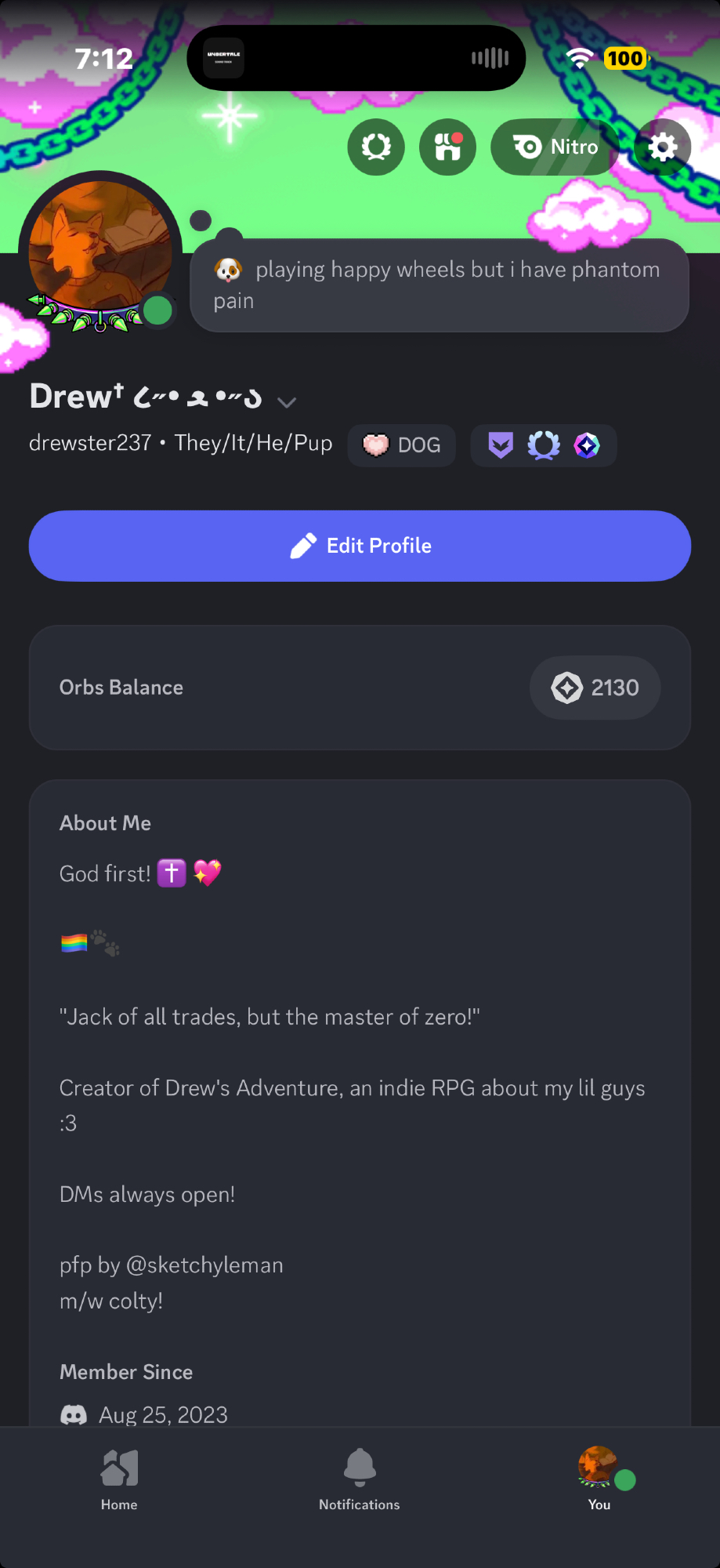Switch to the Notifications tab
Viewport: 720px width, 1568px height.
click(x=360, y=1479)
